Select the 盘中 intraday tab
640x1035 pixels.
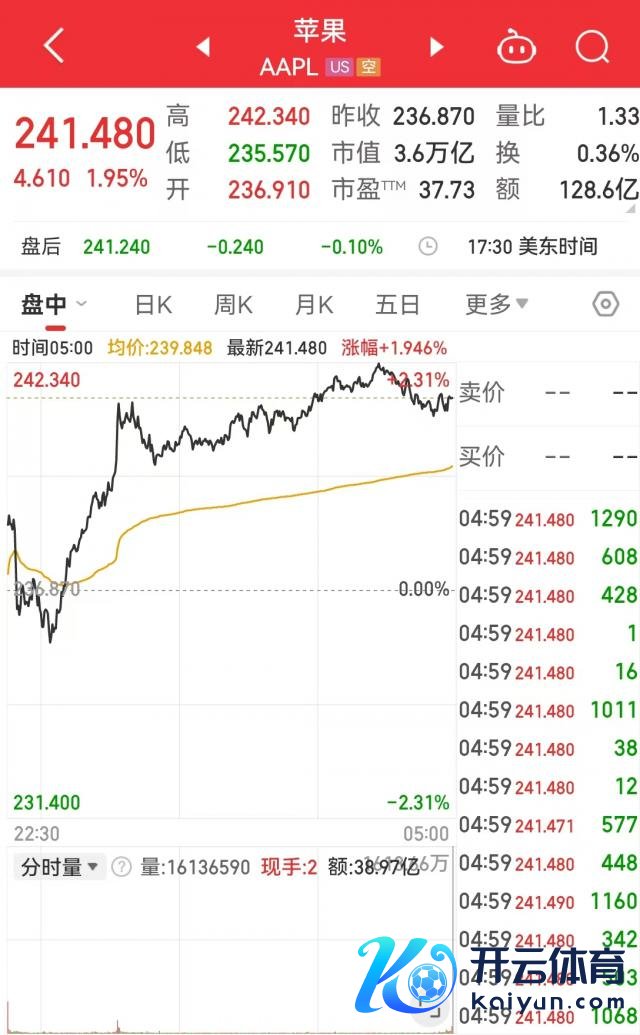click(44, 305)
